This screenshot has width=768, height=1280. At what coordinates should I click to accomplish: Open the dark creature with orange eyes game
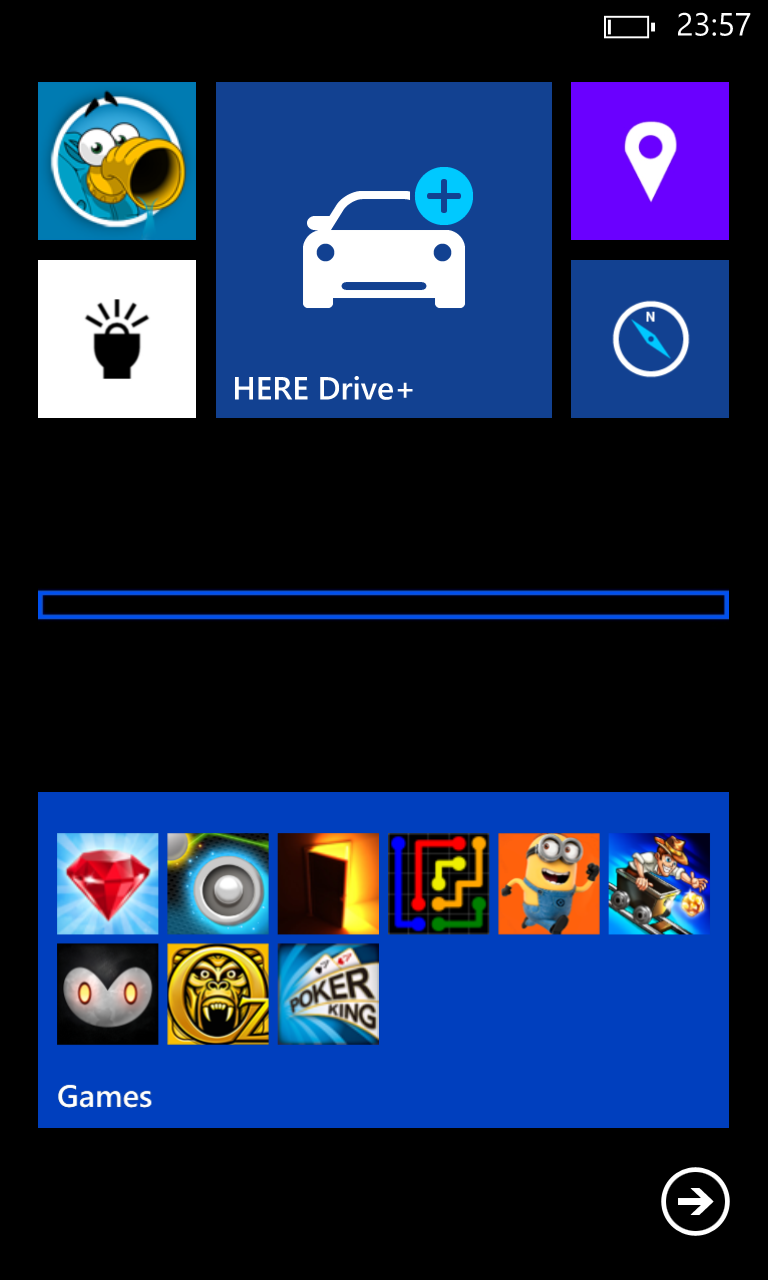(x=108, y=994)
